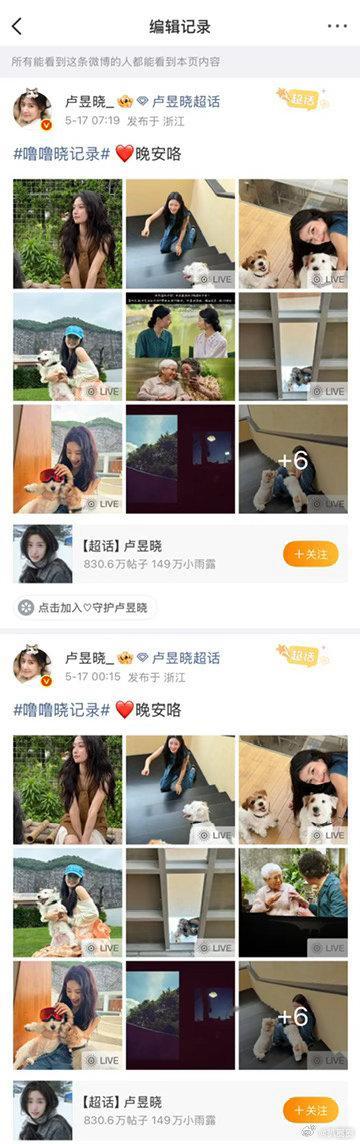Go back from the 编辑记录 page
360x1144 pixels.
[17, 27]
